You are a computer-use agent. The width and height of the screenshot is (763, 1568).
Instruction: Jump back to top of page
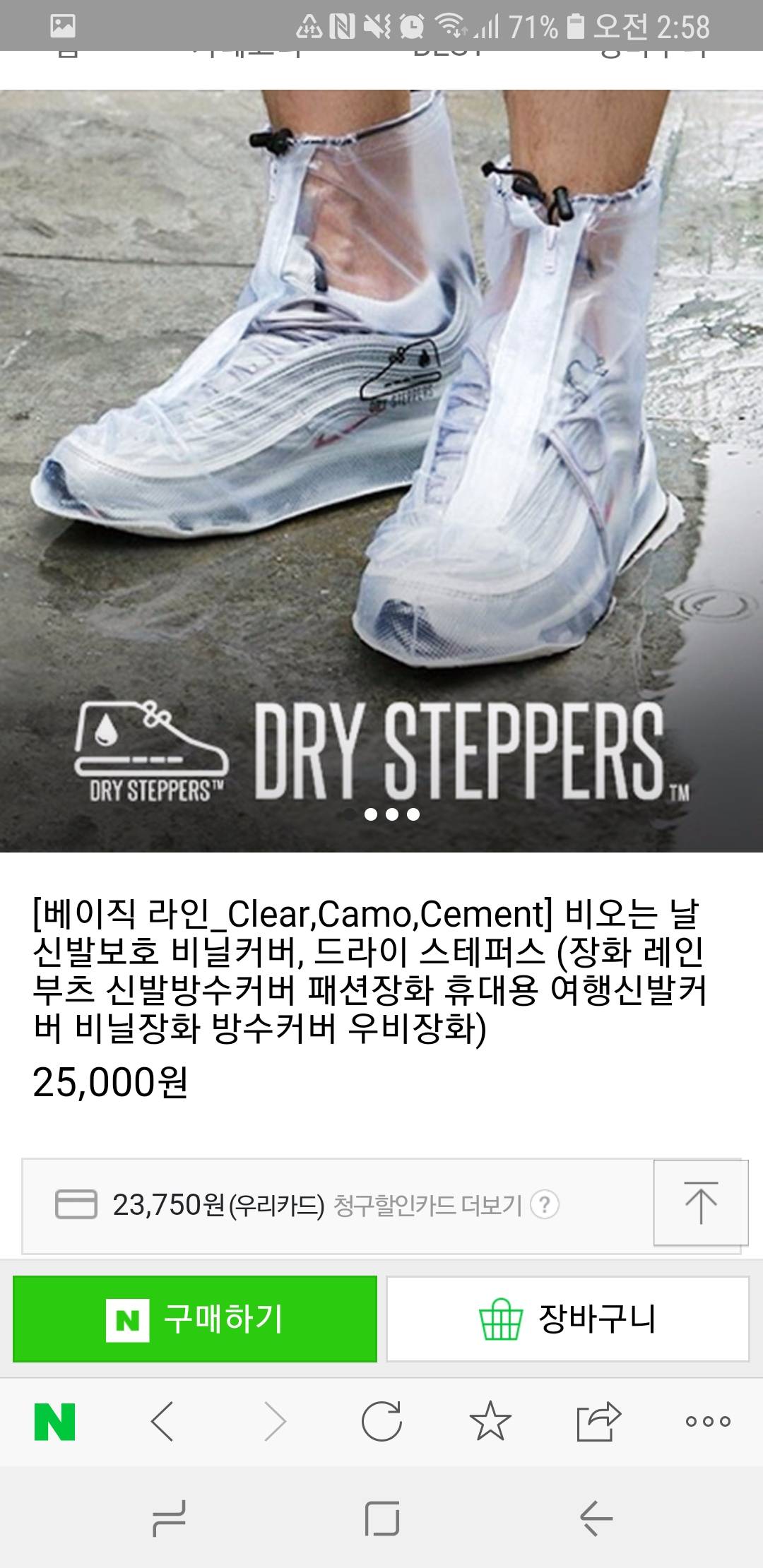coord(700,1202)
